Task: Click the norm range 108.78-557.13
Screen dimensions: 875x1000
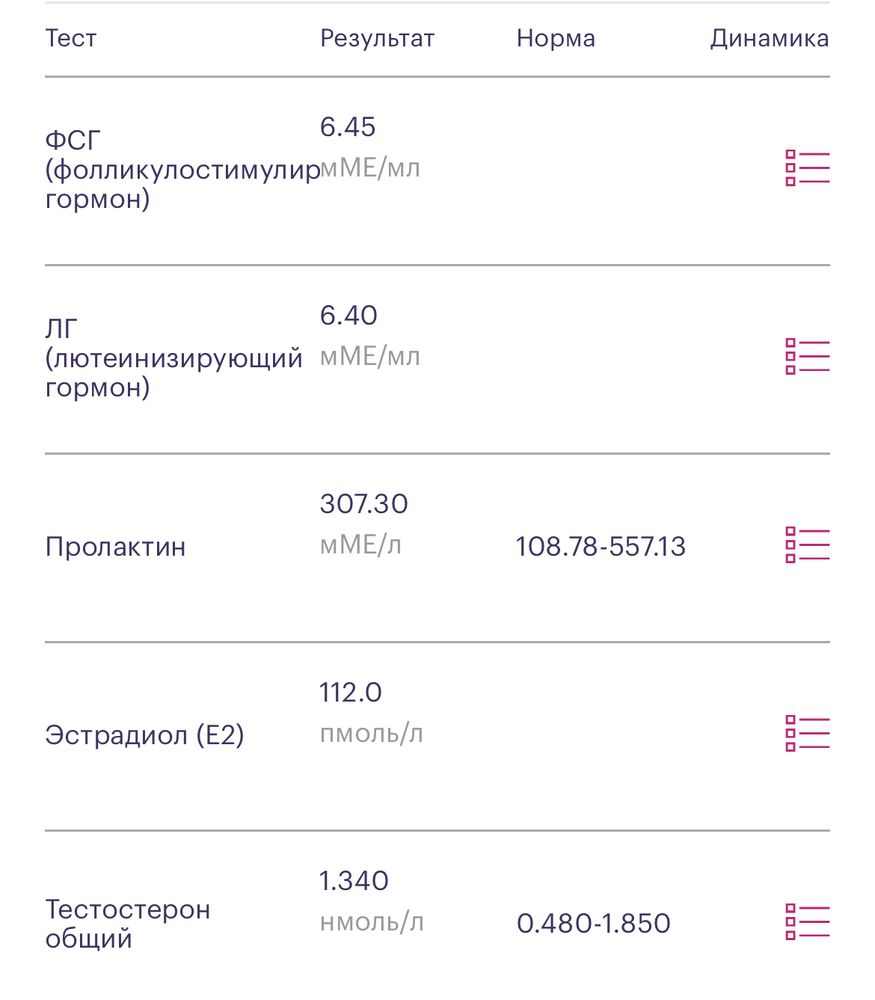Action: (600, 546)
